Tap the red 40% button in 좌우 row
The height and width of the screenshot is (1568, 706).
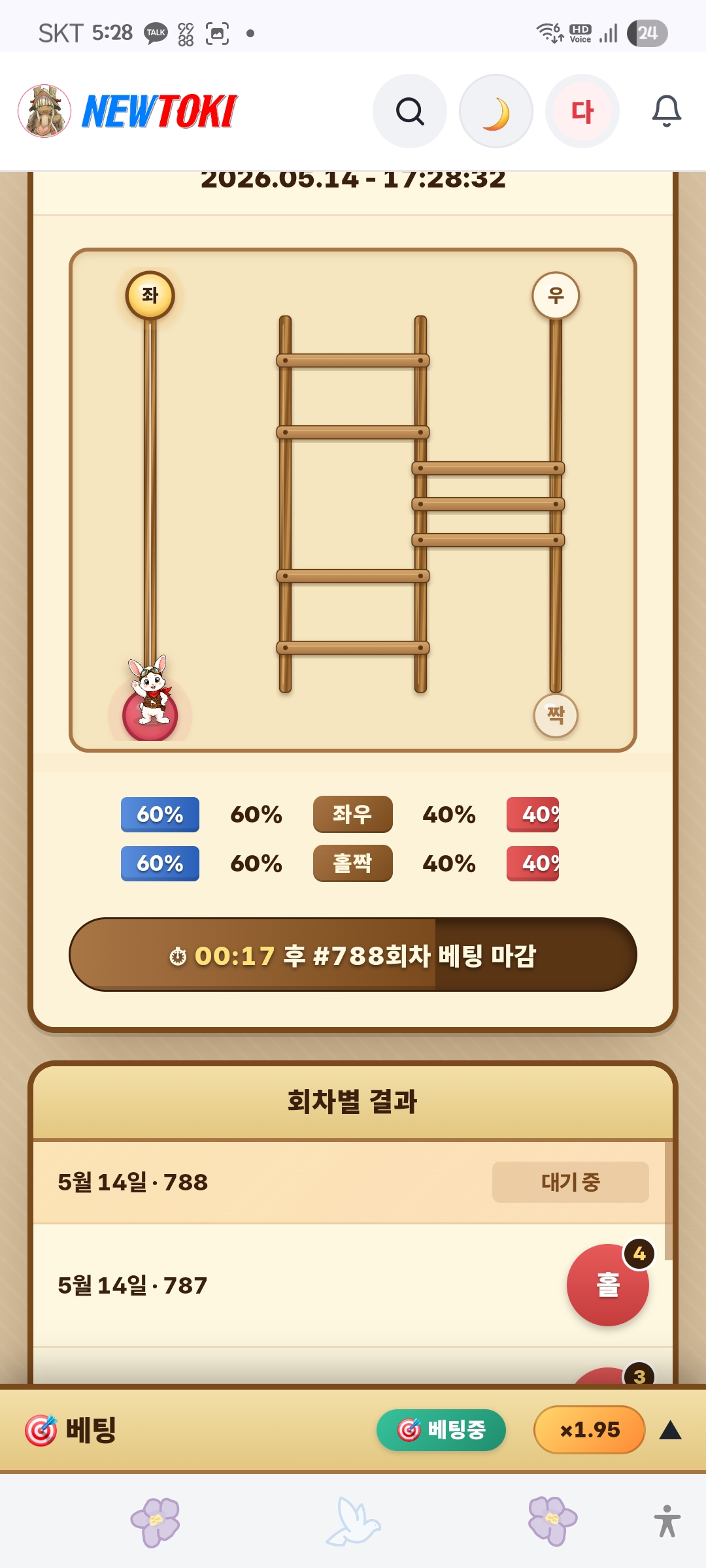pyautogui.click(x=533, y=814)
